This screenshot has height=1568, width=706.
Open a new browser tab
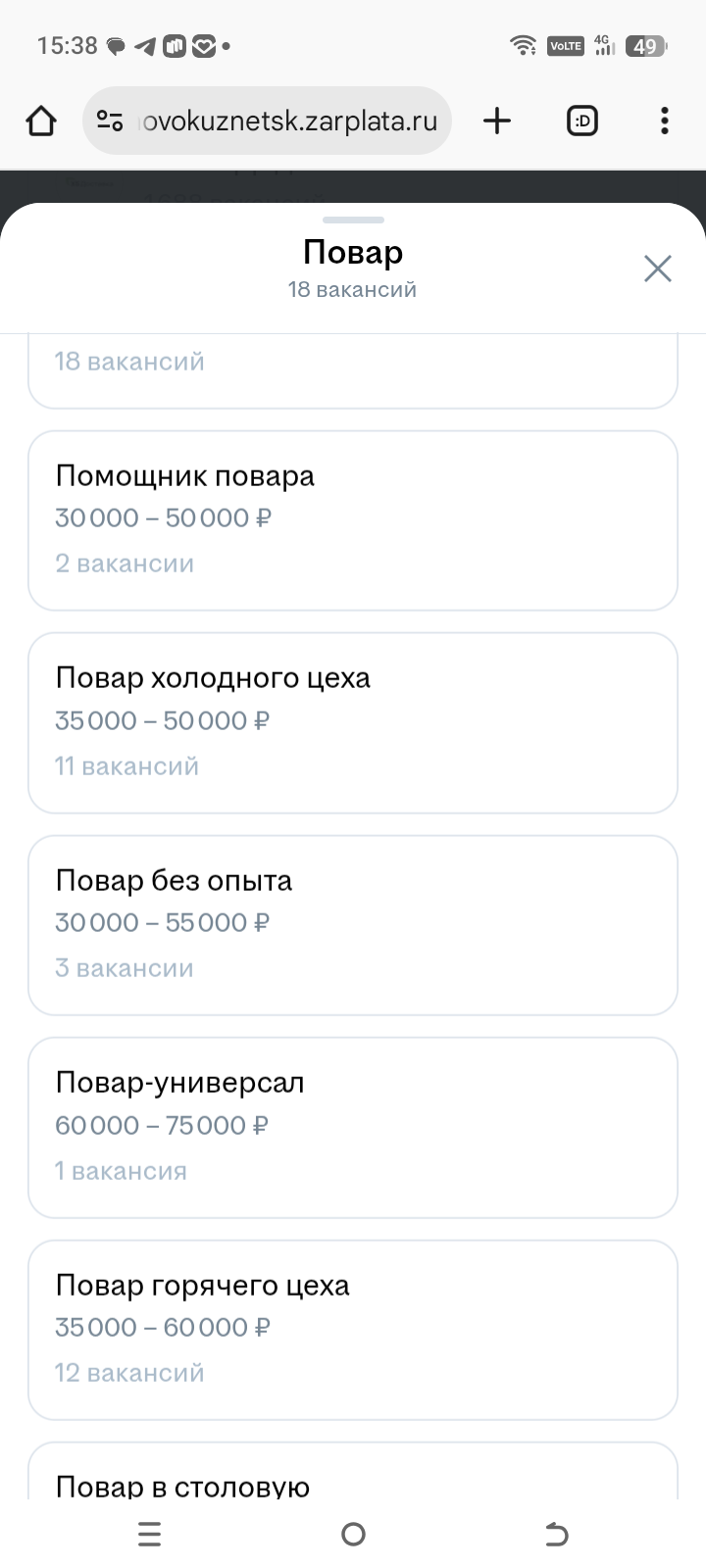[x=497, y=122]
